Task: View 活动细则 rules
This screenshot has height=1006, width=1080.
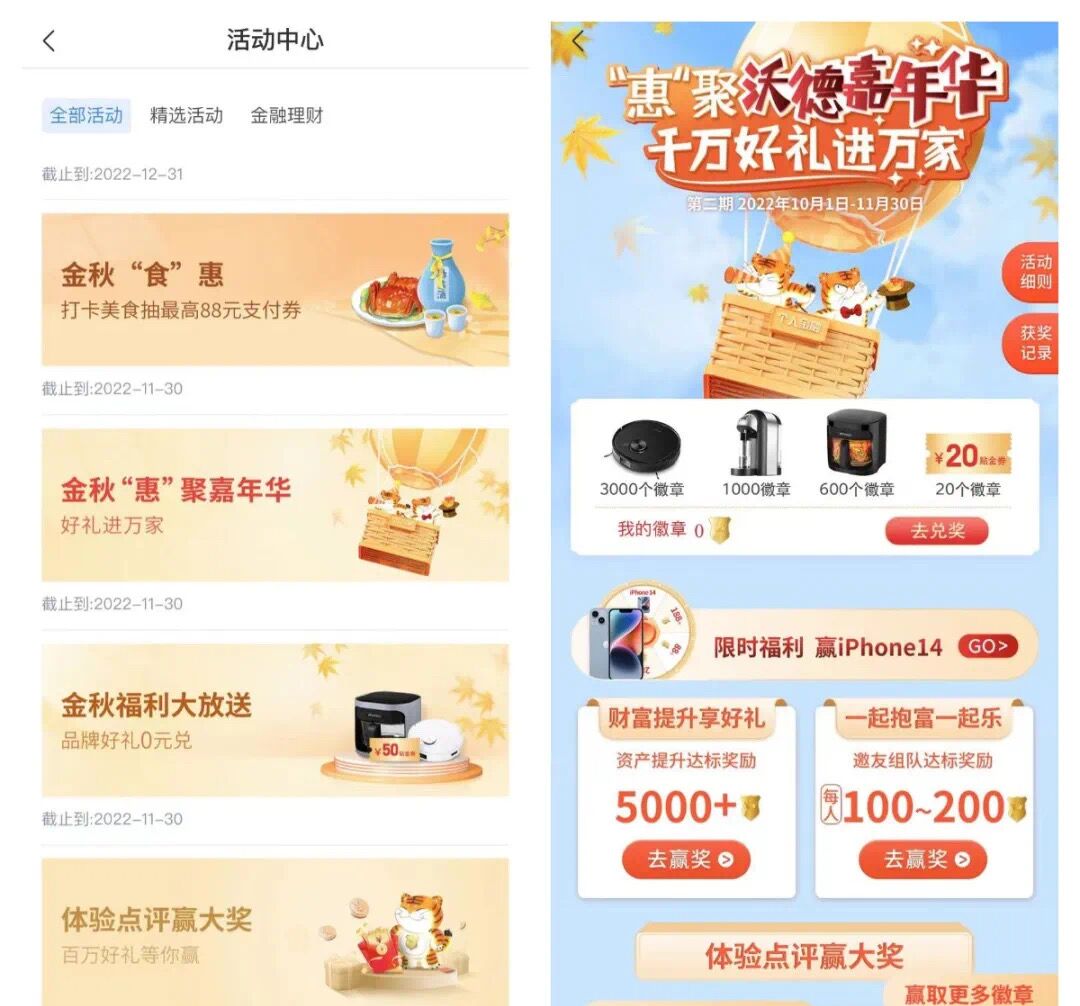Action: click(1035, 272)
